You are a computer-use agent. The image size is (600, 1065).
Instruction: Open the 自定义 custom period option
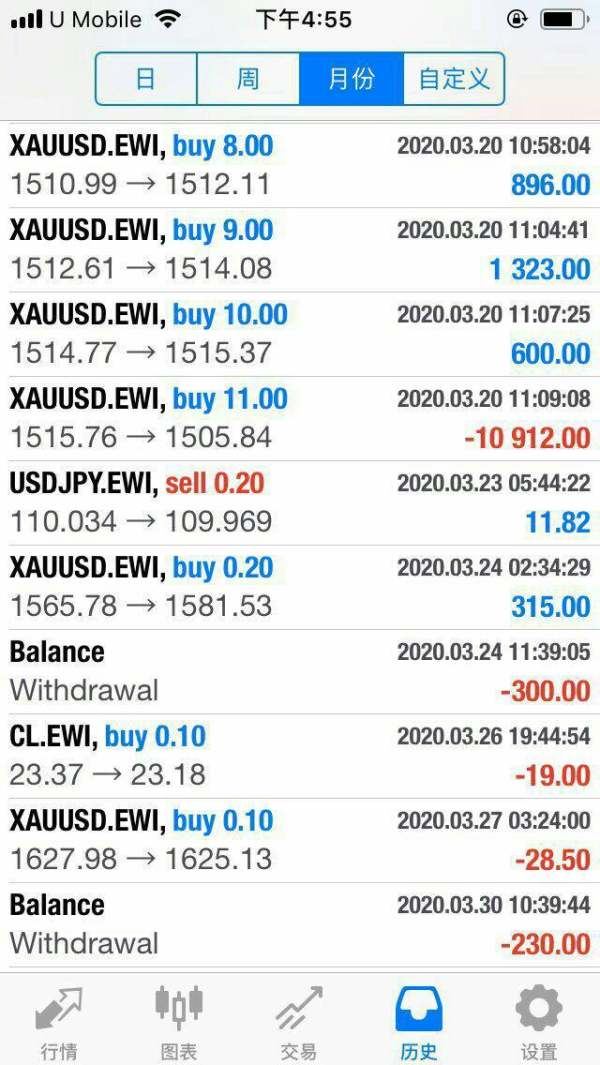(454, 79)
